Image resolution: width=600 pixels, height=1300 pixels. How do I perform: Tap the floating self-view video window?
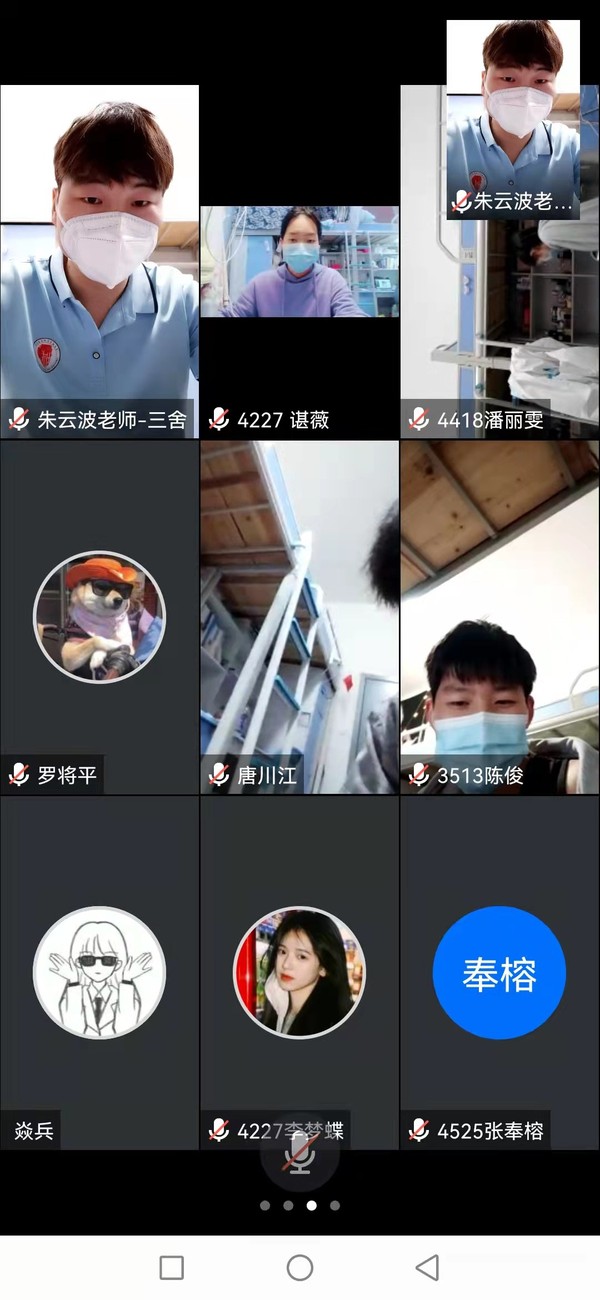[x=513, y=118]
